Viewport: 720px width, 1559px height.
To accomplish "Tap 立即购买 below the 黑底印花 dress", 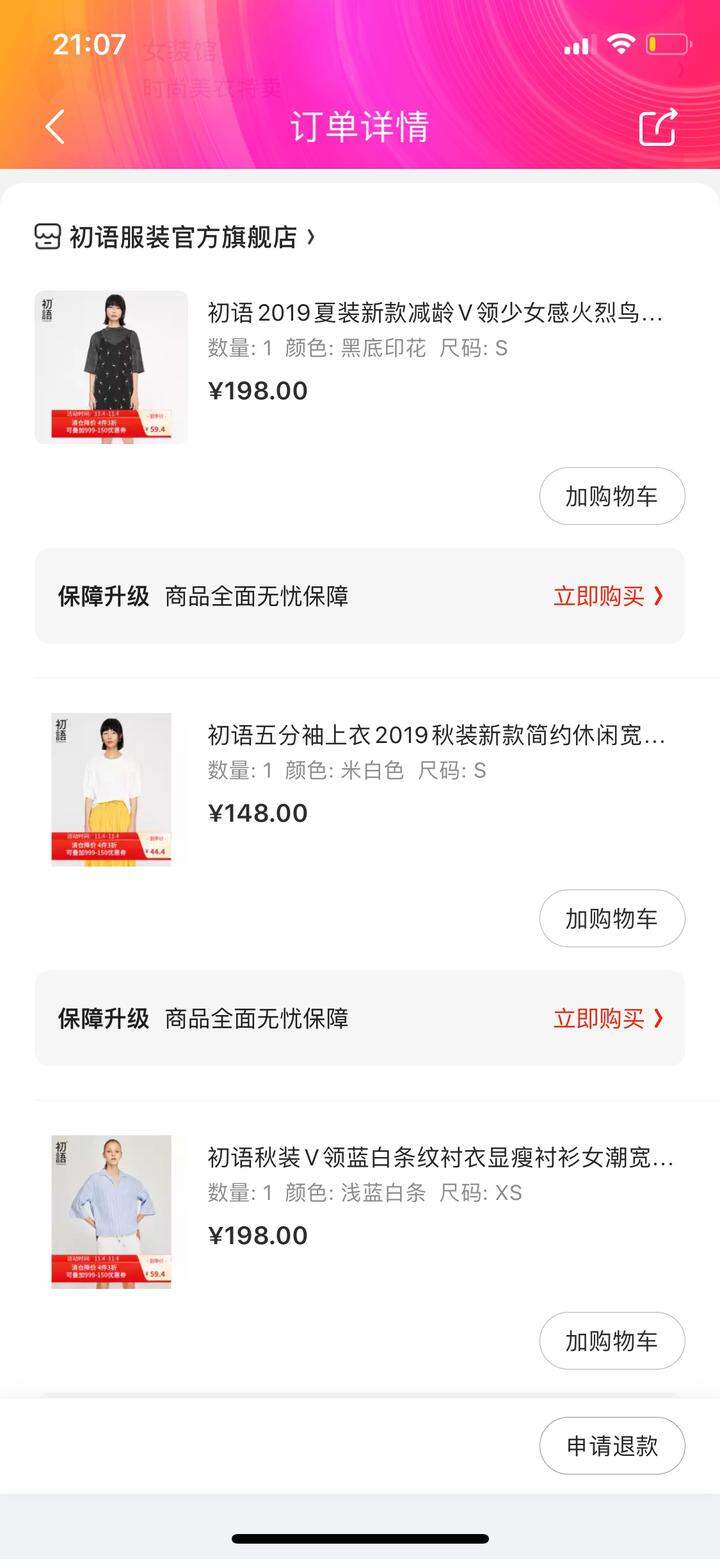I will click(608, 596).
